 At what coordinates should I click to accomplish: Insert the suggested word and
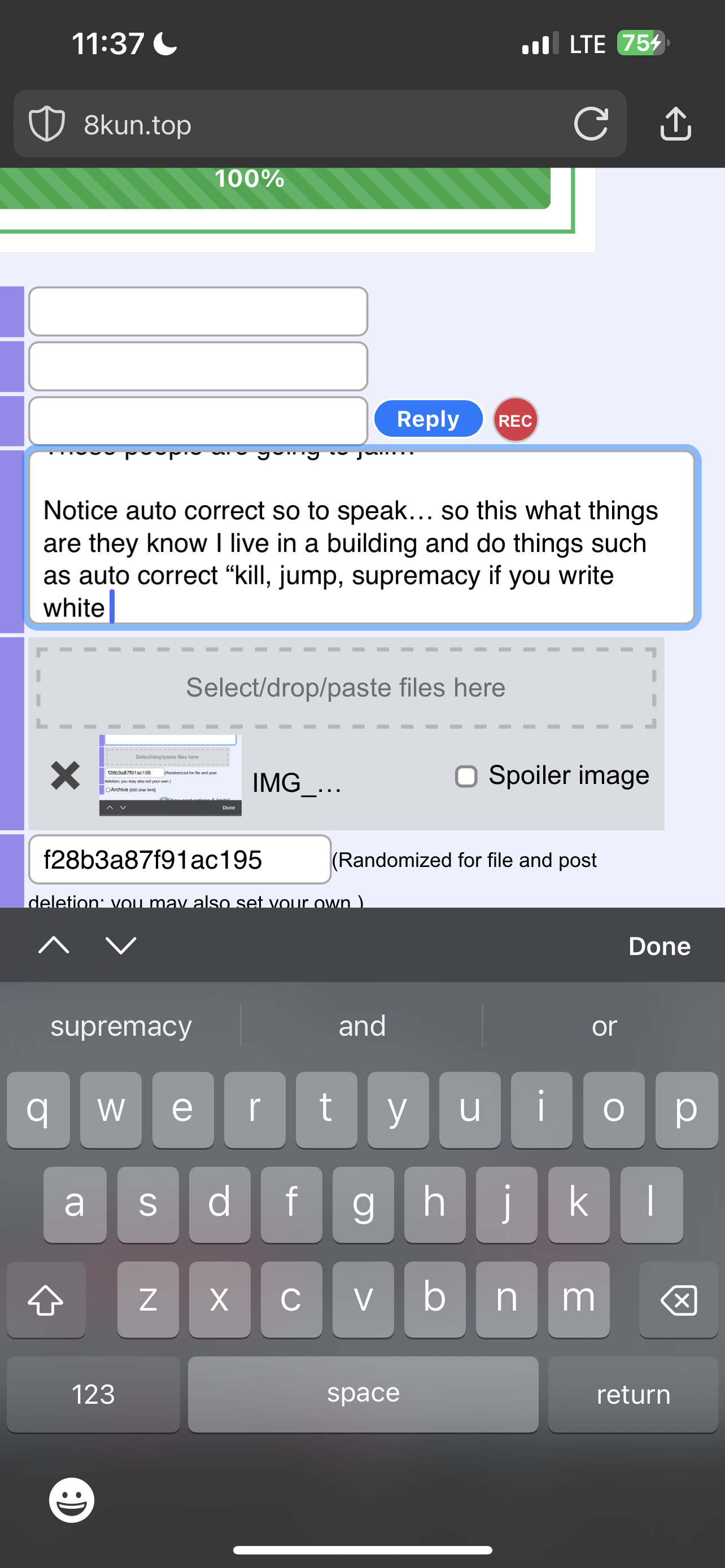click(x=362, y=1026)
